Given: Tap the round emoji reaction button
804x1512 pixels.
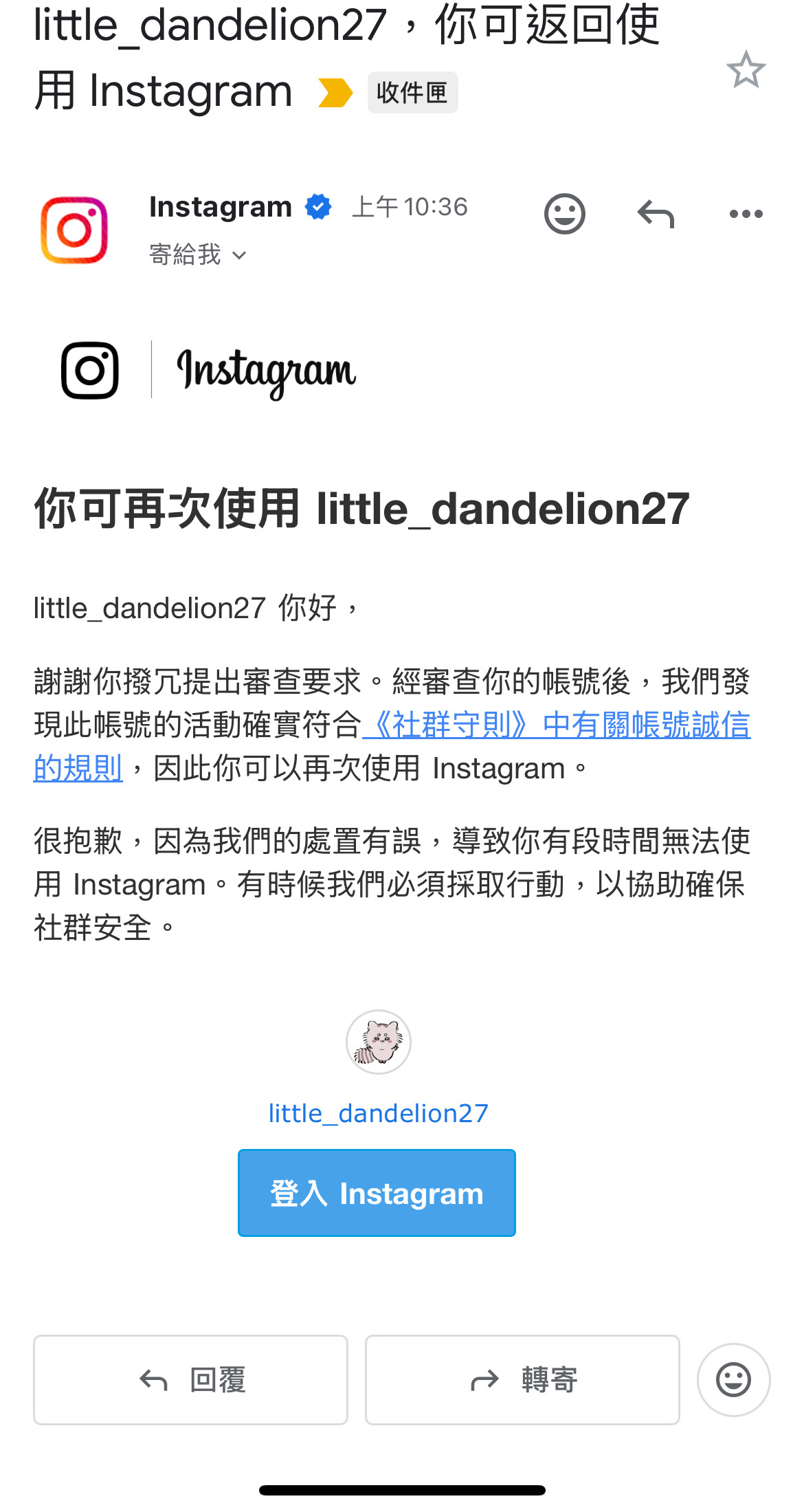Looking at the screenshot, I should click(733, 1380).
